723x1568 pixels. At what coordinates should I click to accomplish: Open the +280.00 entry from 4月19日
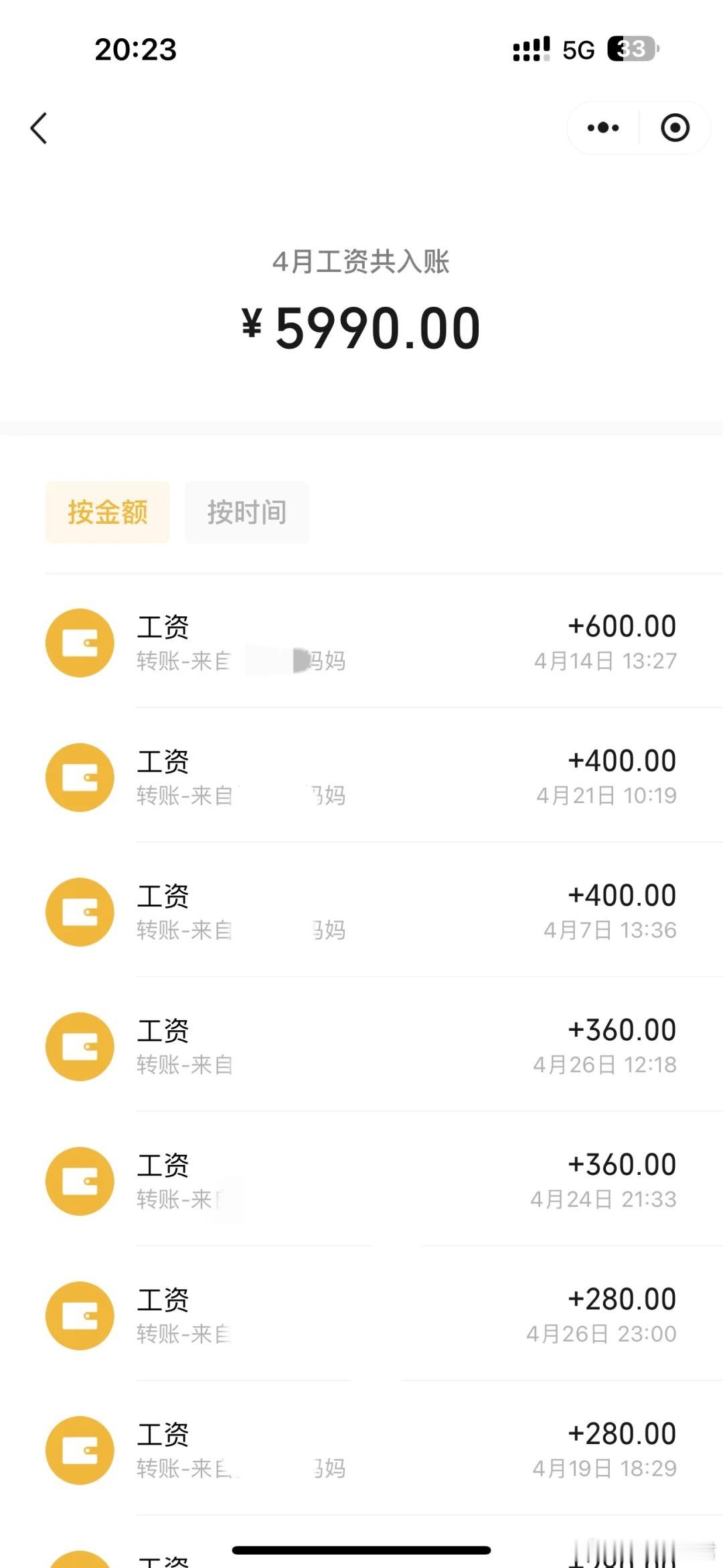click(x=361, y=1450)
